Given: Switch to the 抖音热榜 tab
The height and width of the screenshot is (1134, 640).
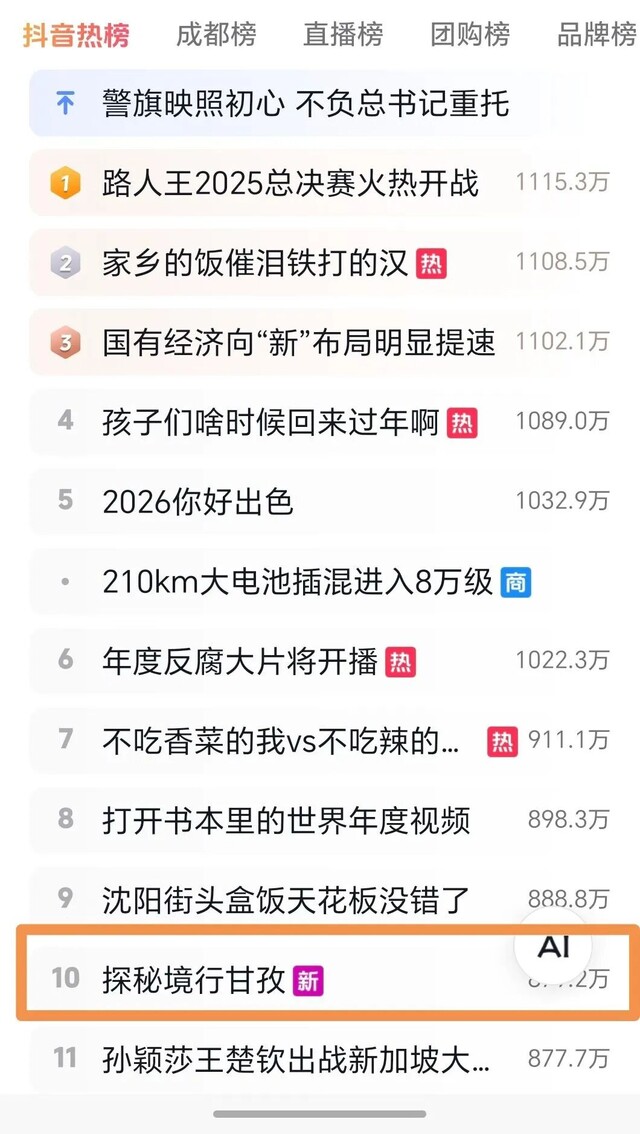Looking at the screenshot, I should (76, 35).
